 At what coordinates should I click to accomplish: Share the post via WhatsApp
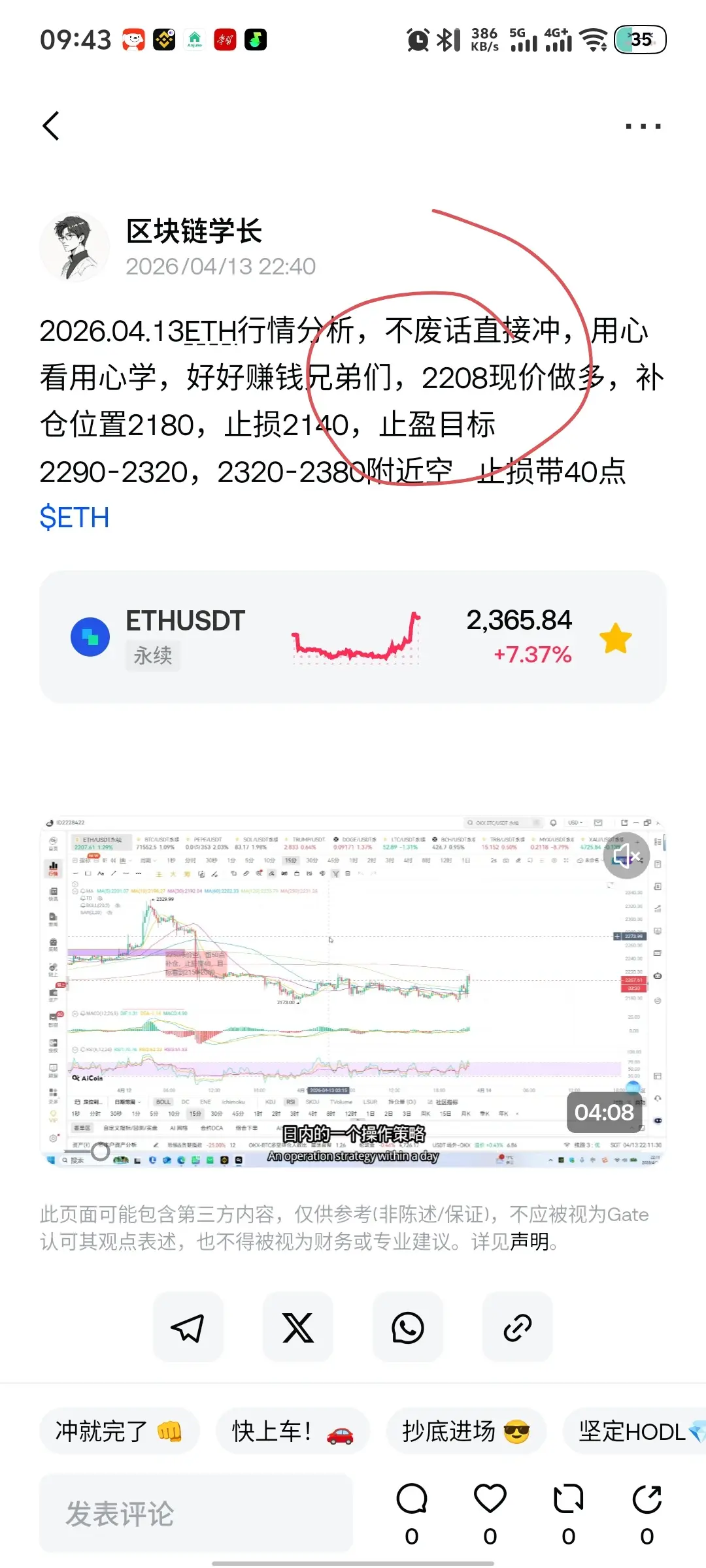point(408,1327)
